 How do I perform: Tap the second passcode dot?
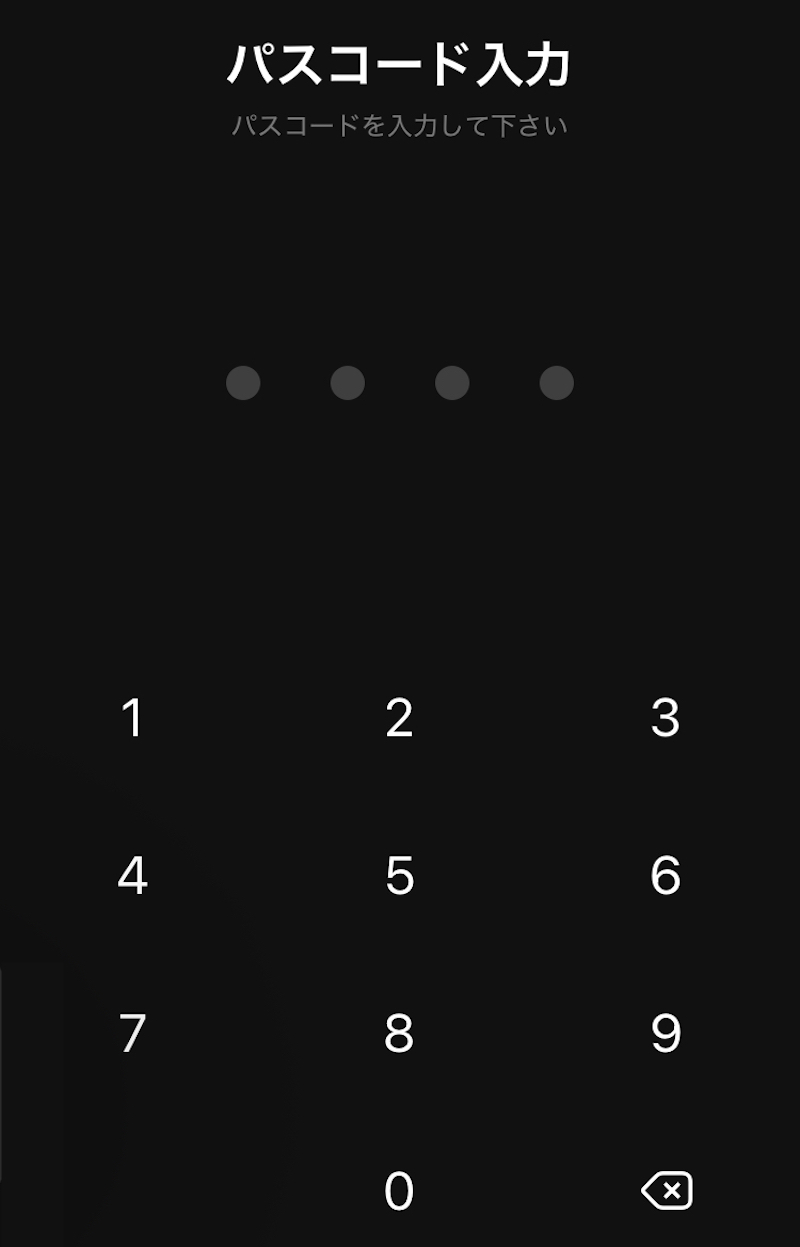pos(348,384)
